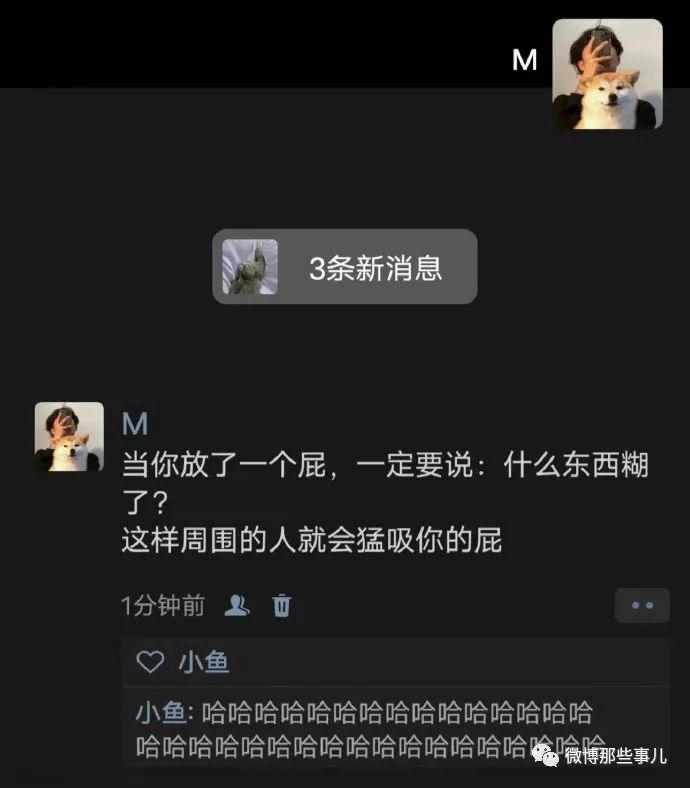Open the 3条新消息 notification banner
The image size is (690, 788).
tap(344, 267)
